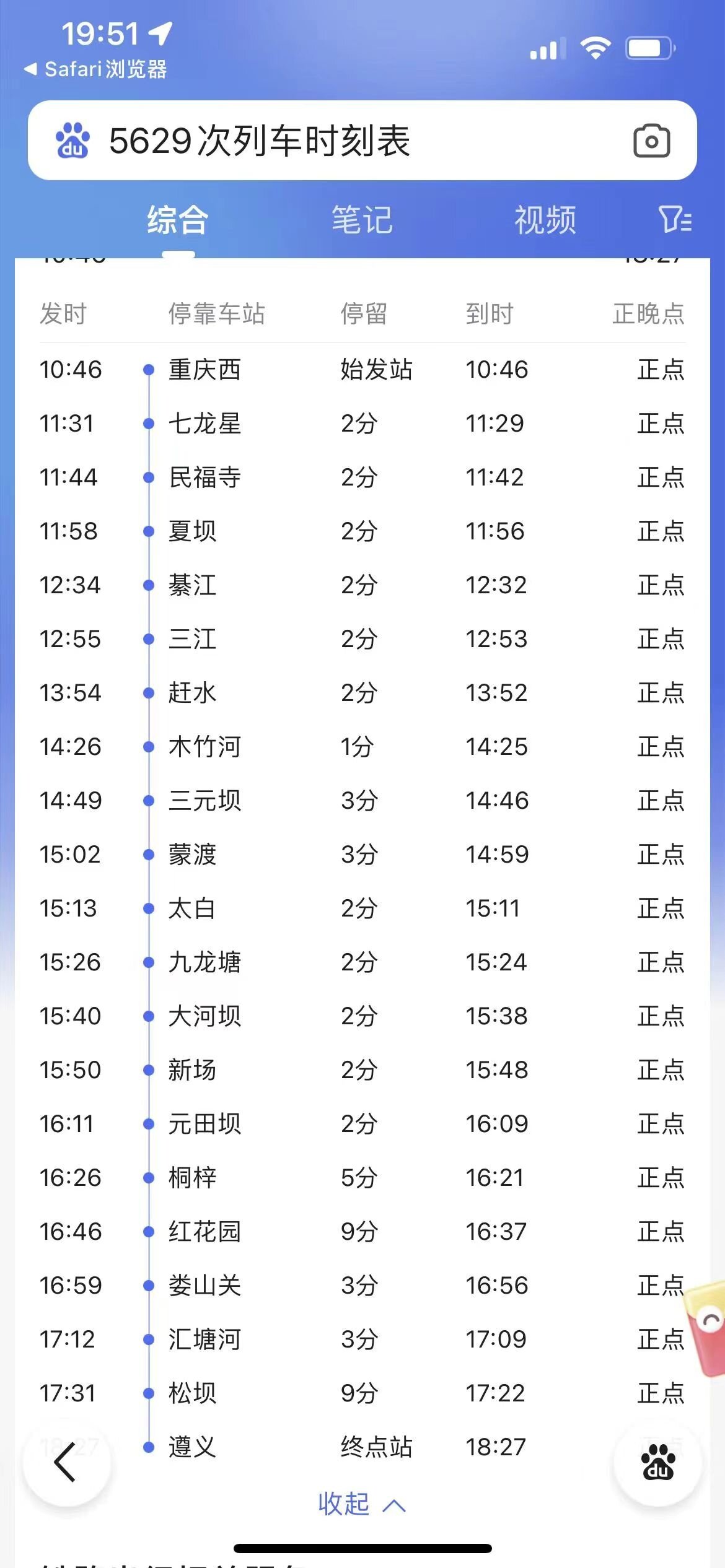Collapse the timetable with 收起
725x1568 pixels.
point(362,1504)
